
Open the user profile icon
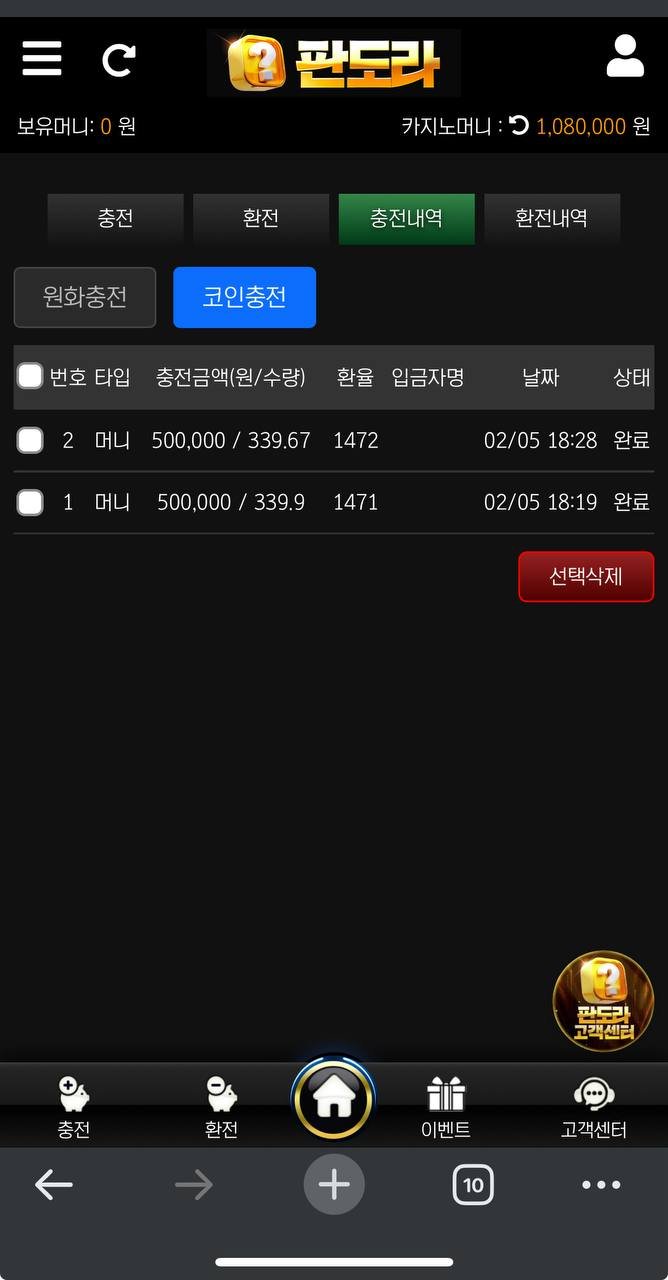tap(625, 57)
